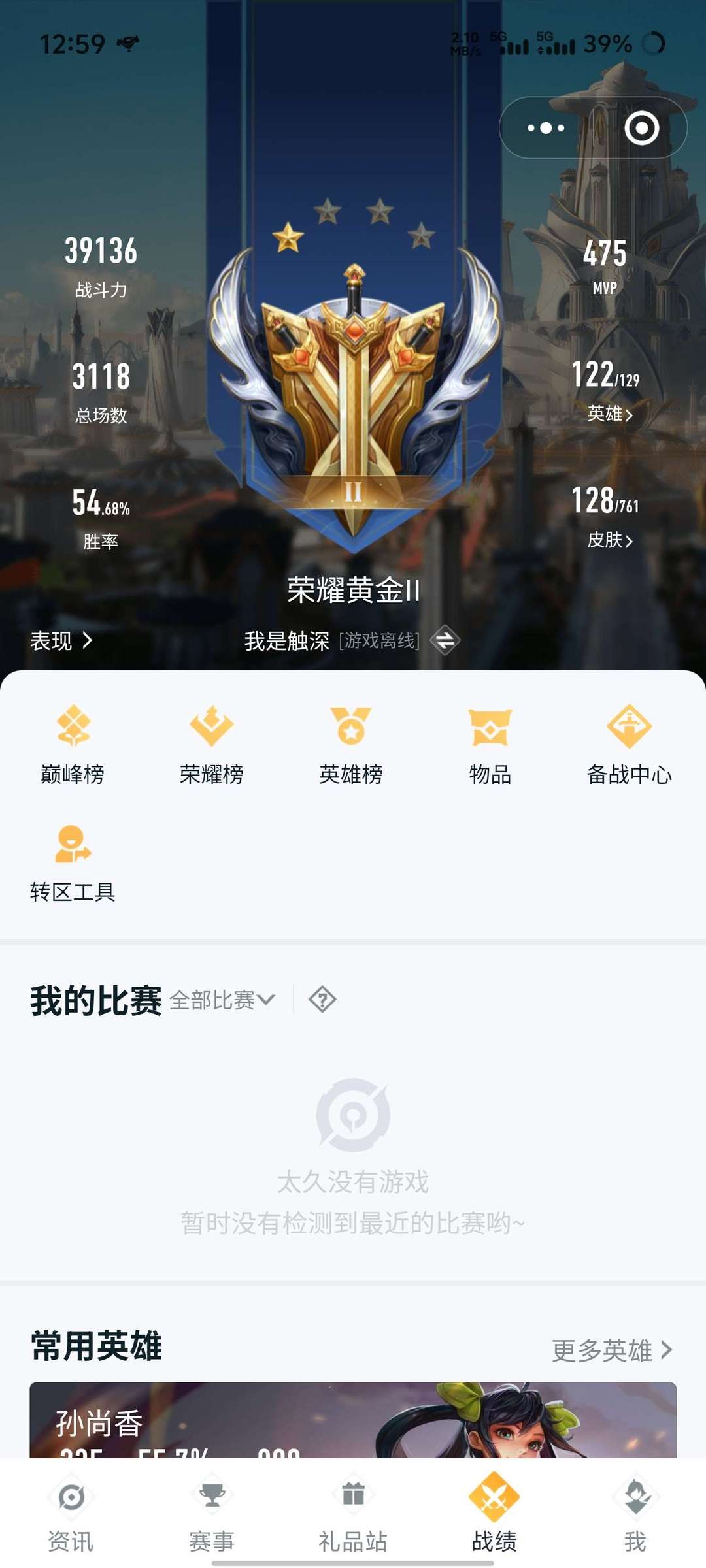The width and height of the screenshot is (706, 1568).
Task: Open 英雄榜 ranking
Action: [x=351, y=745]
